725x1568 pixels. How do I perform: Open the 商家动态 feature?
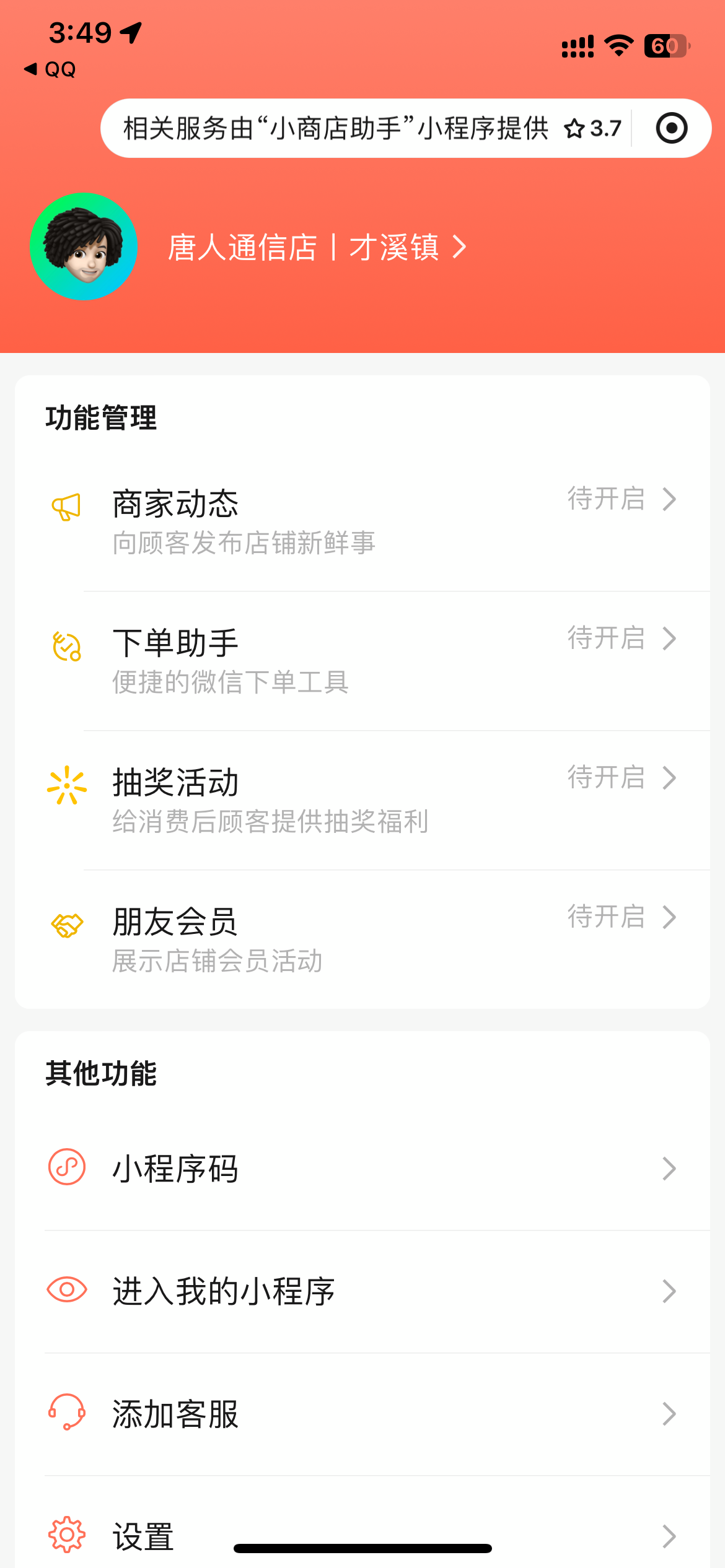[362, 521]
